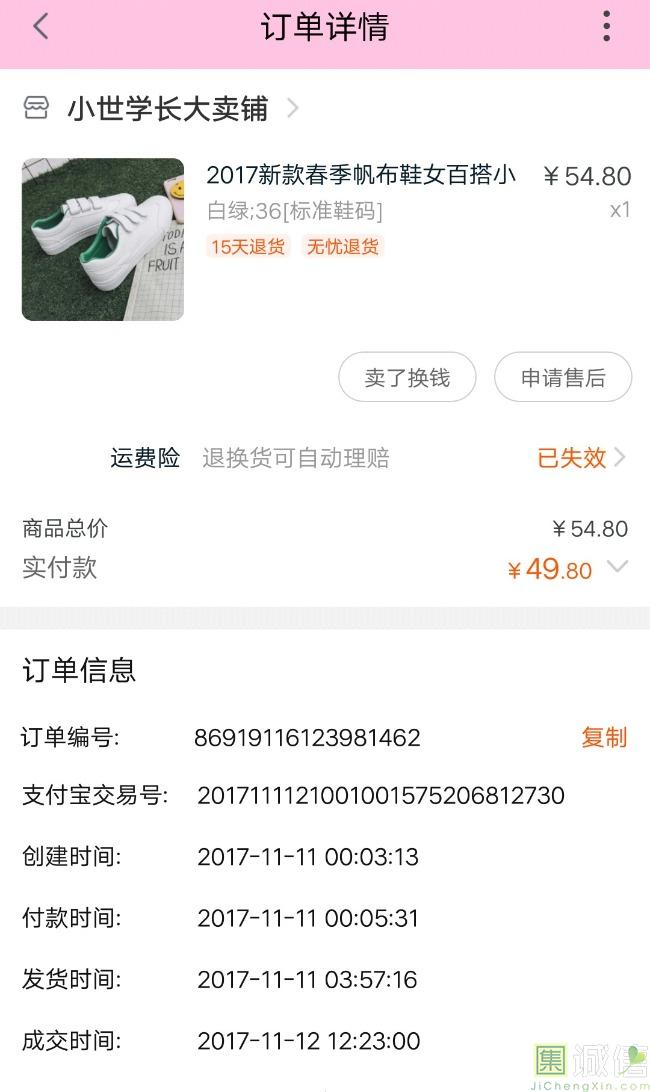Copy the order number with 复制
This screenshot has height=1092, width=650.
point(604,738)
